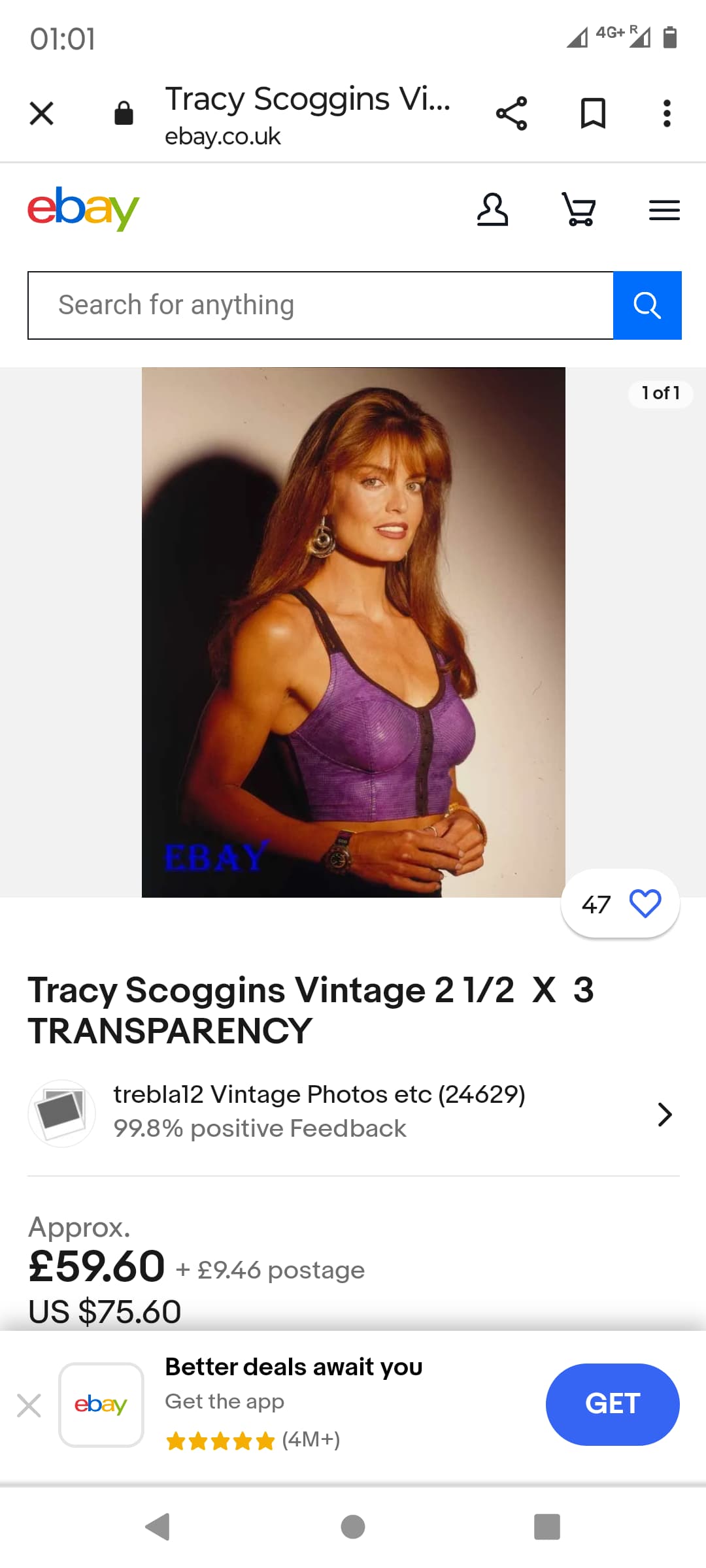This screenshot has height=1568, width=706.
Task: Share this eBay page
Action: tap(511, 114)
